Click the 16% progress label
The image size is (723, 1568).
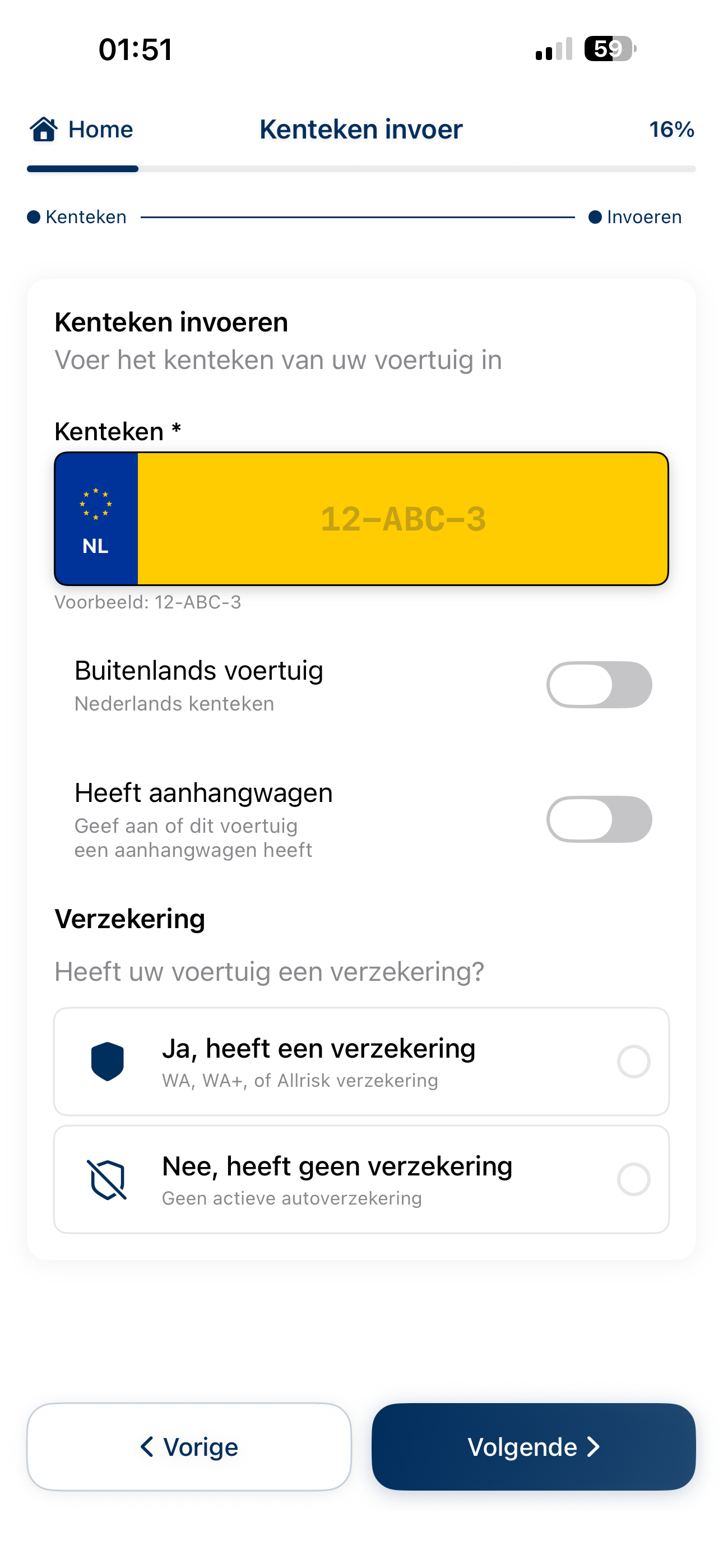[x=671, y=129]
